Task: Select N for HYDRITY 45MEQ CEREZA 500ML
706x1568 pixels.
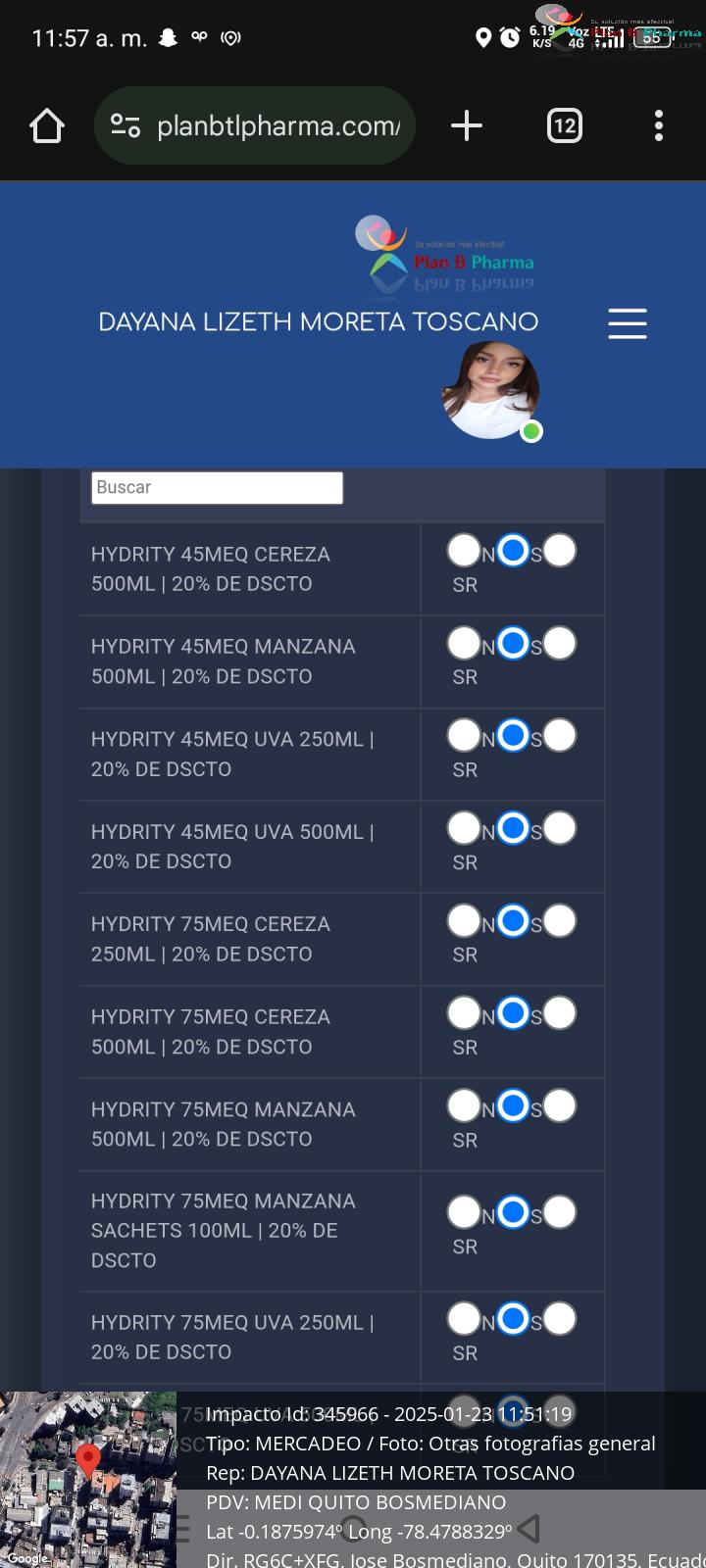Action: pos(464,551)
